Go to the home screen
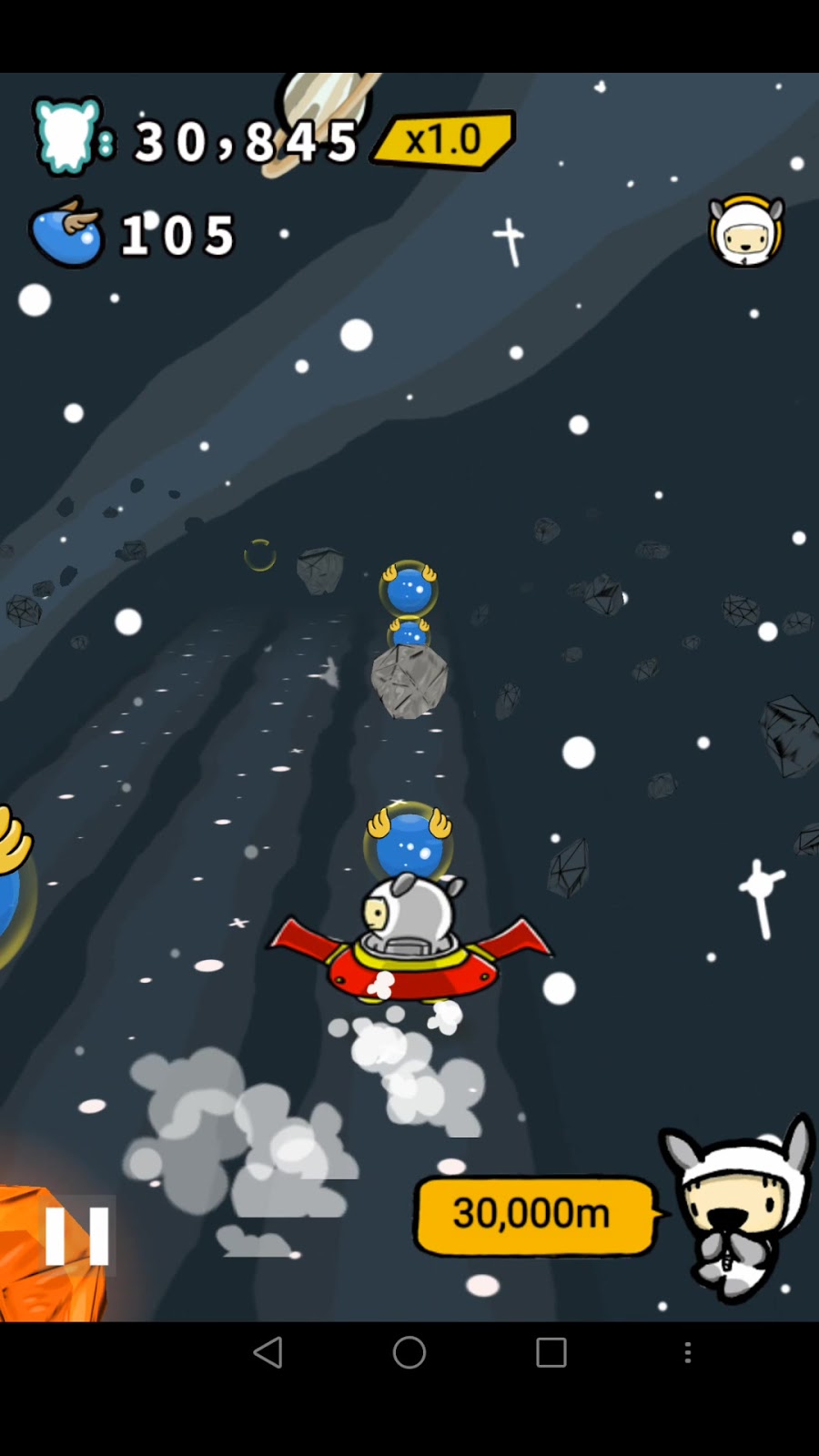This screenshot has width=819, height=1456. click(409, 1352)
